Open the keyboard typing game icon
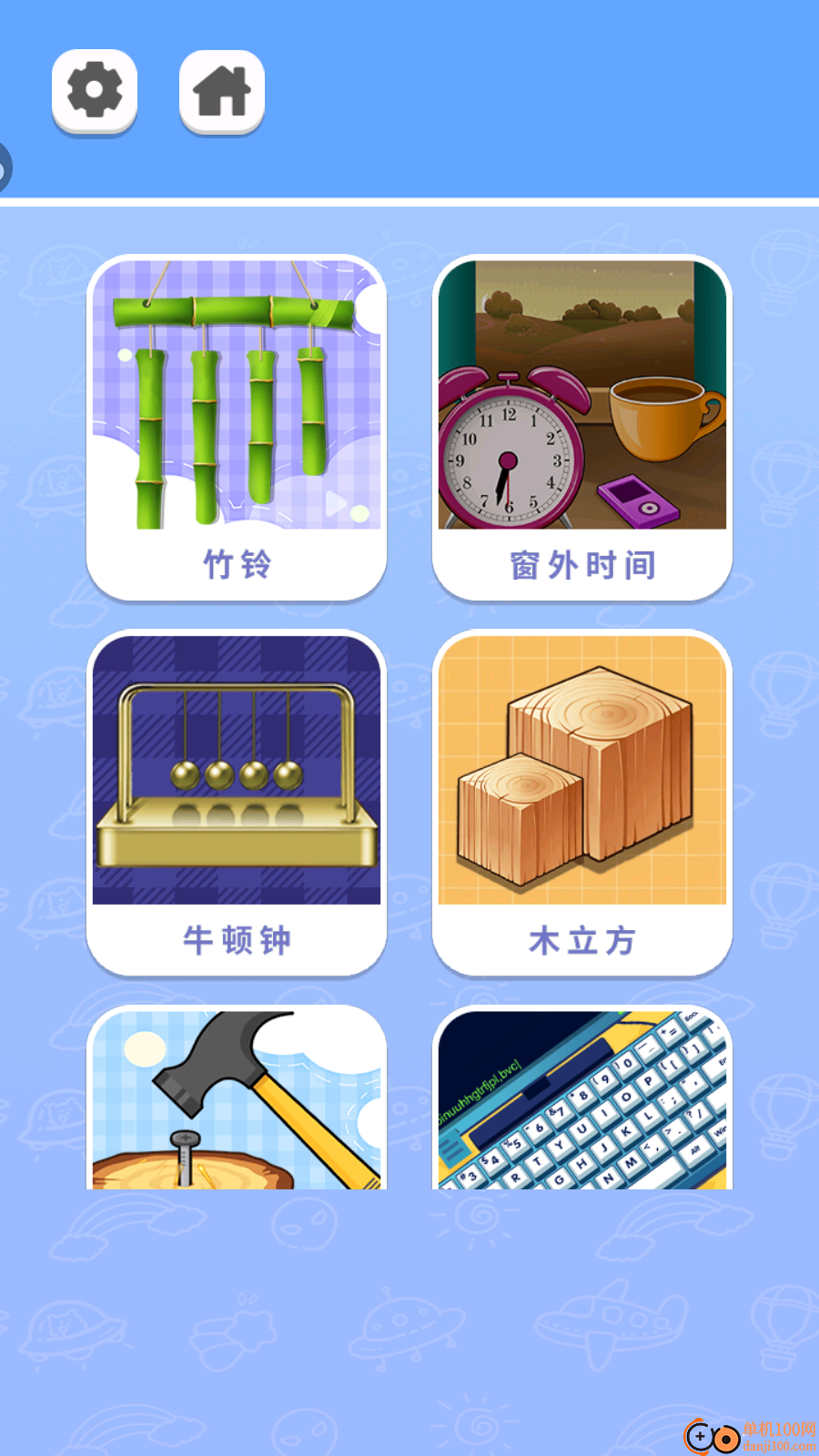 click(581, 1101)
